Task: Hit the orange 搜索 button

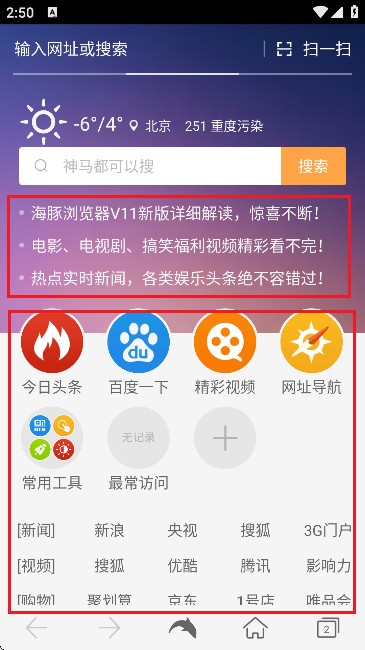Action: coord(313,166)
